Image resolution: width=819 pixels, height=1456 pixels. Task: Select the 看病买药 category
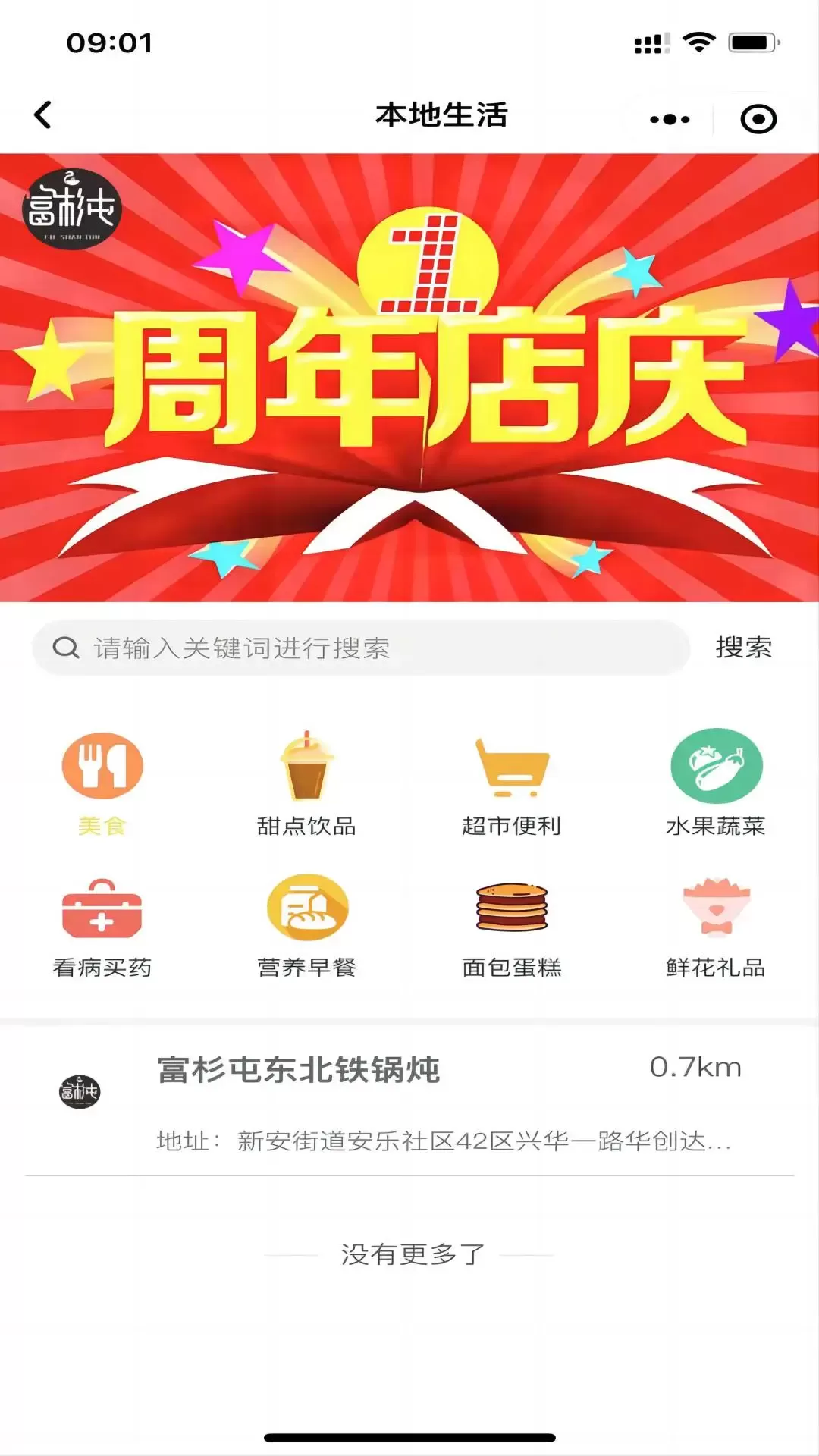click(x=102, y=927)
